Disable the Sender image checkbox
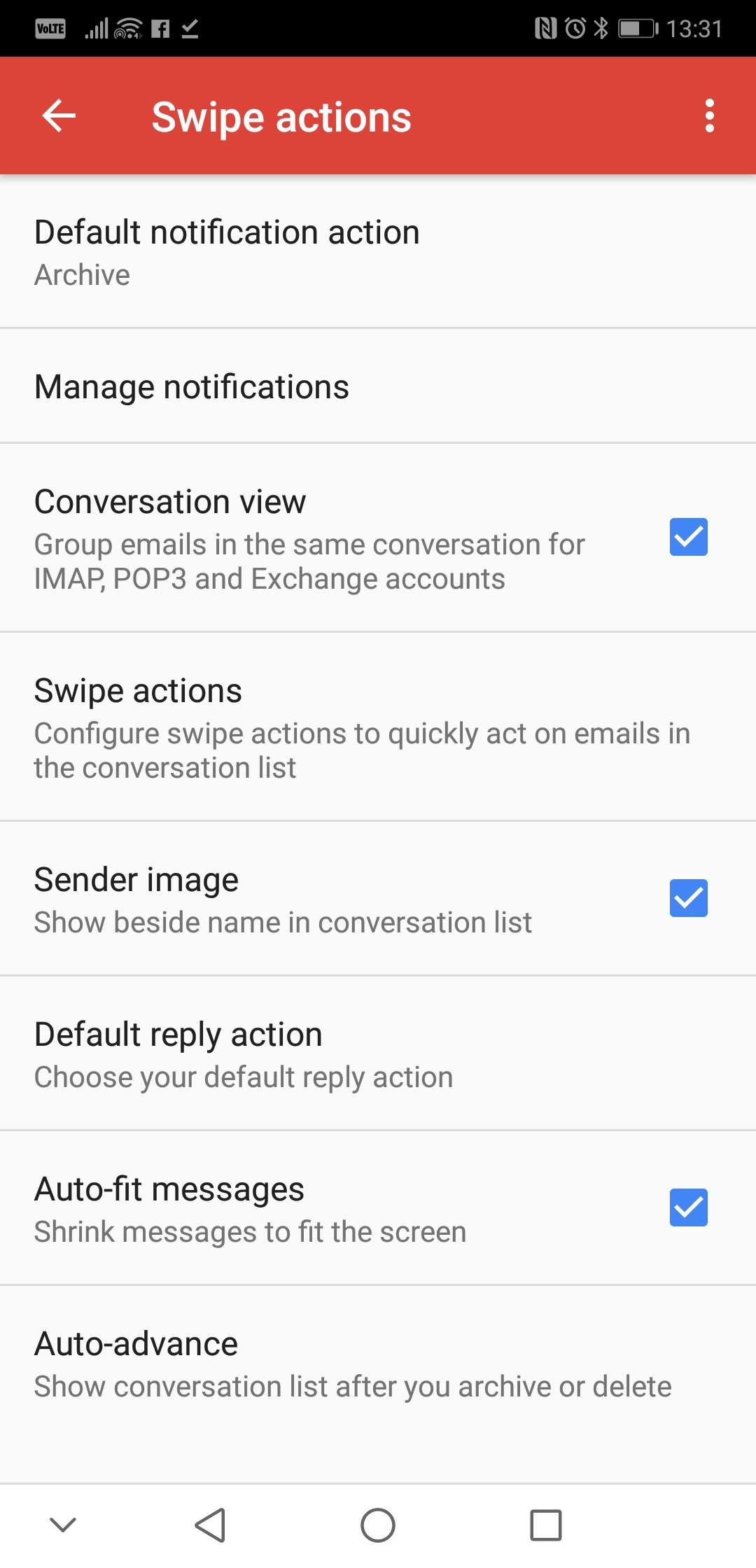756x1568 pixels. 688,898
